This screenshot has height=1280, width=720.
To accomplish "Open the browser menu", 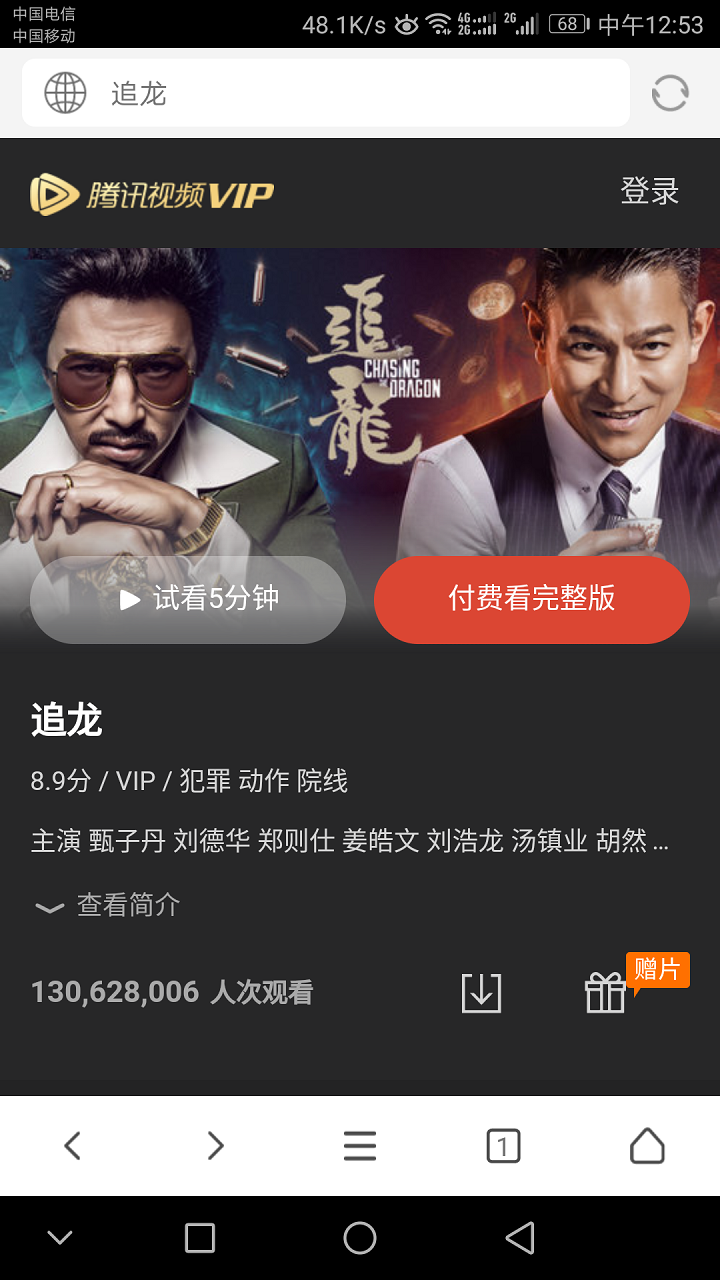I will 359,1145.
